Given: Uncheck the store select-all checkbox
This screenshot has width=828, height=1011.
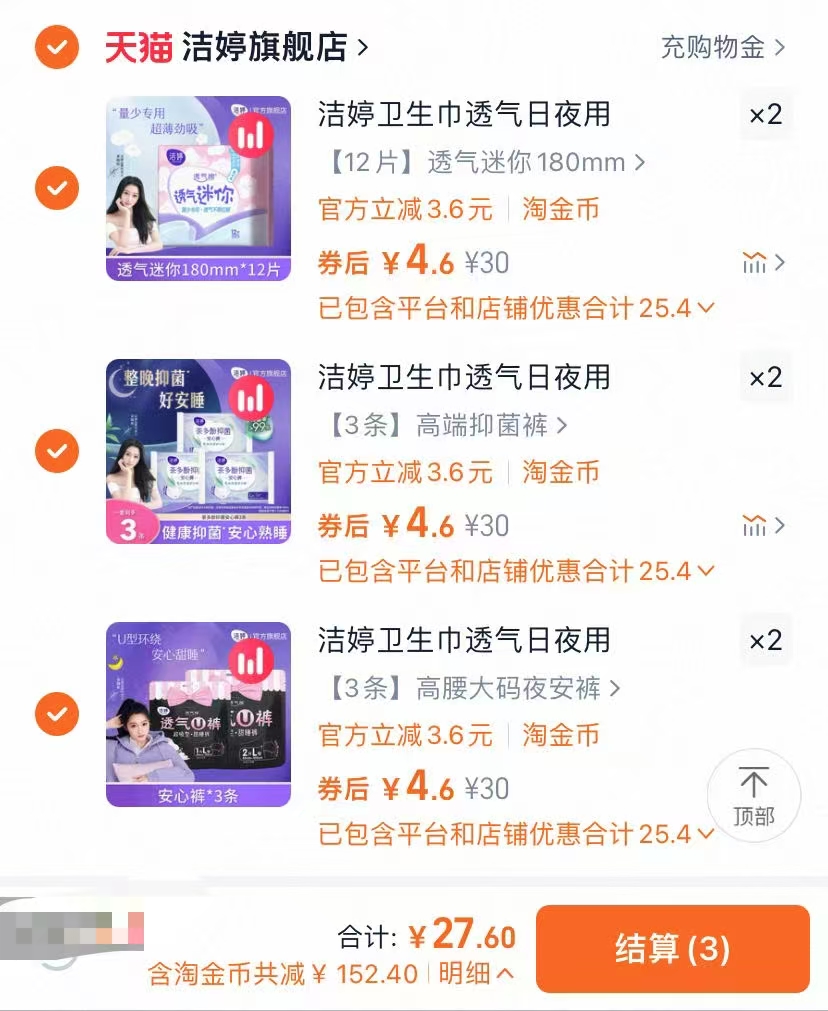Looking at the screenshot, I should (57, 46).
